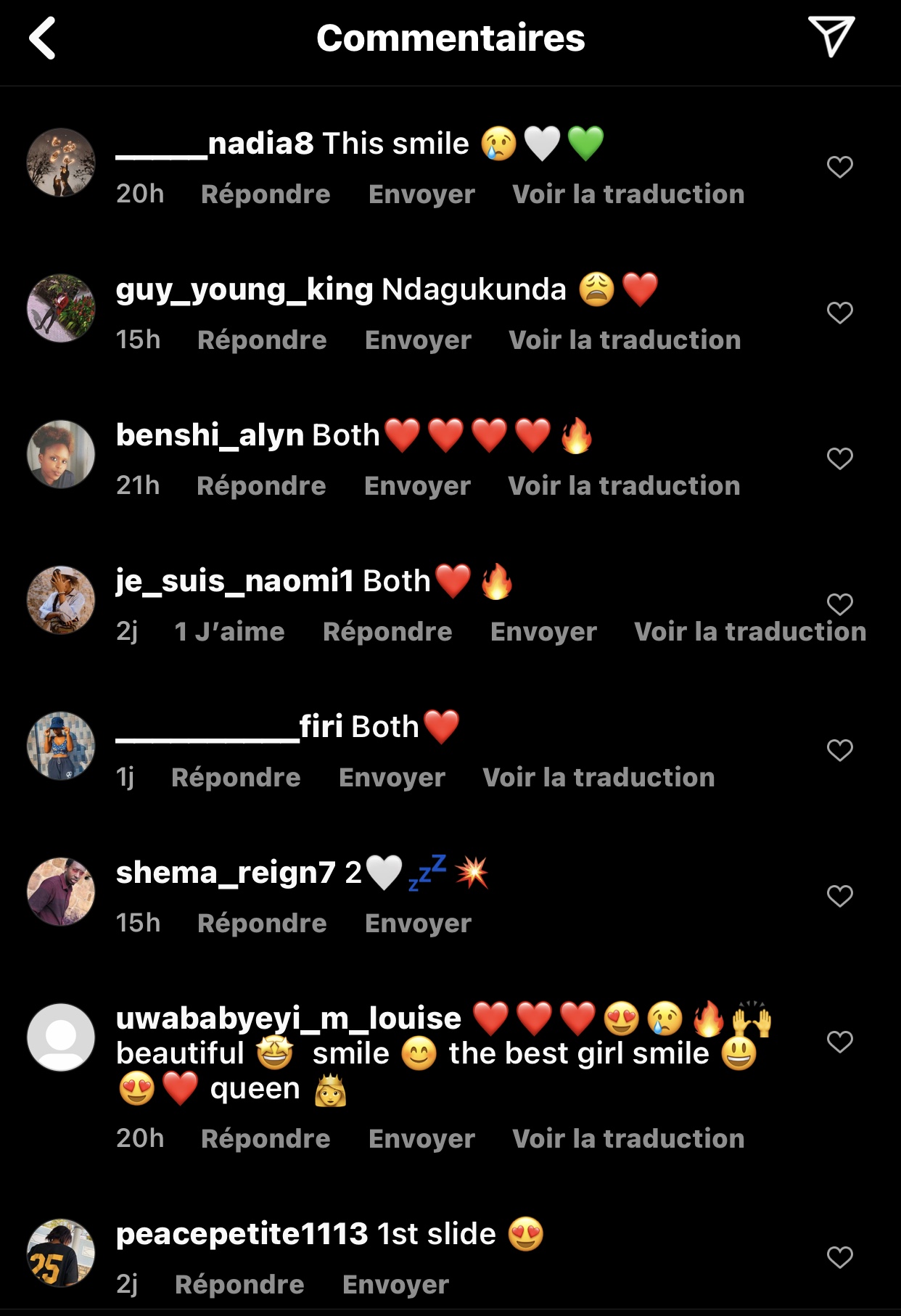Reply to je_suis_naomi1's comment
Viewport: 901px width, 1316px height.
(387, 632)
